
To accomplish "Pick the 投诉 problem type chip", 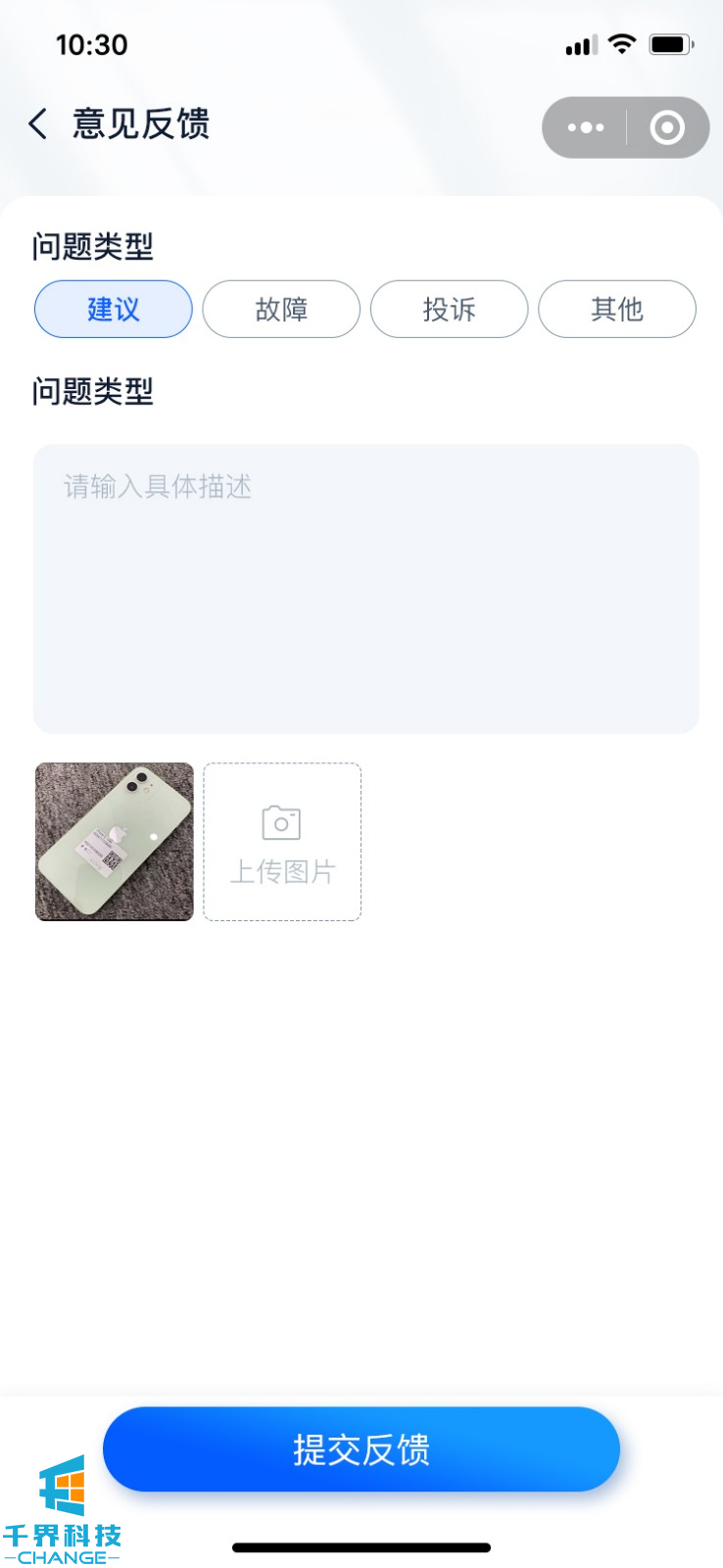I will point(449,310).
